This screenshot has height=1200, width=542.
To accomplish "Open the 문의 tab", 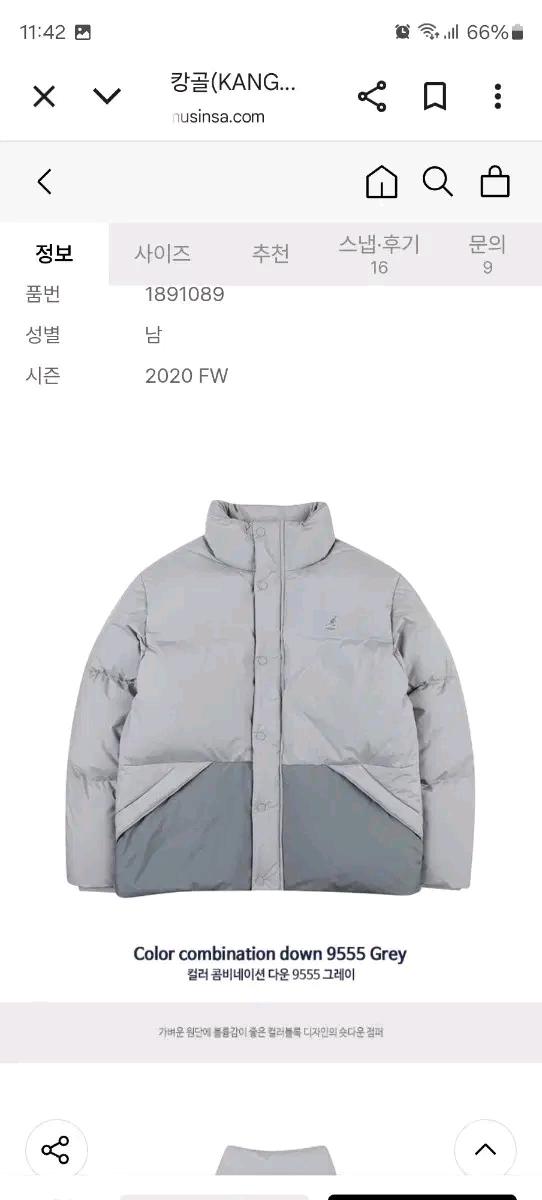I will (487, 254).
